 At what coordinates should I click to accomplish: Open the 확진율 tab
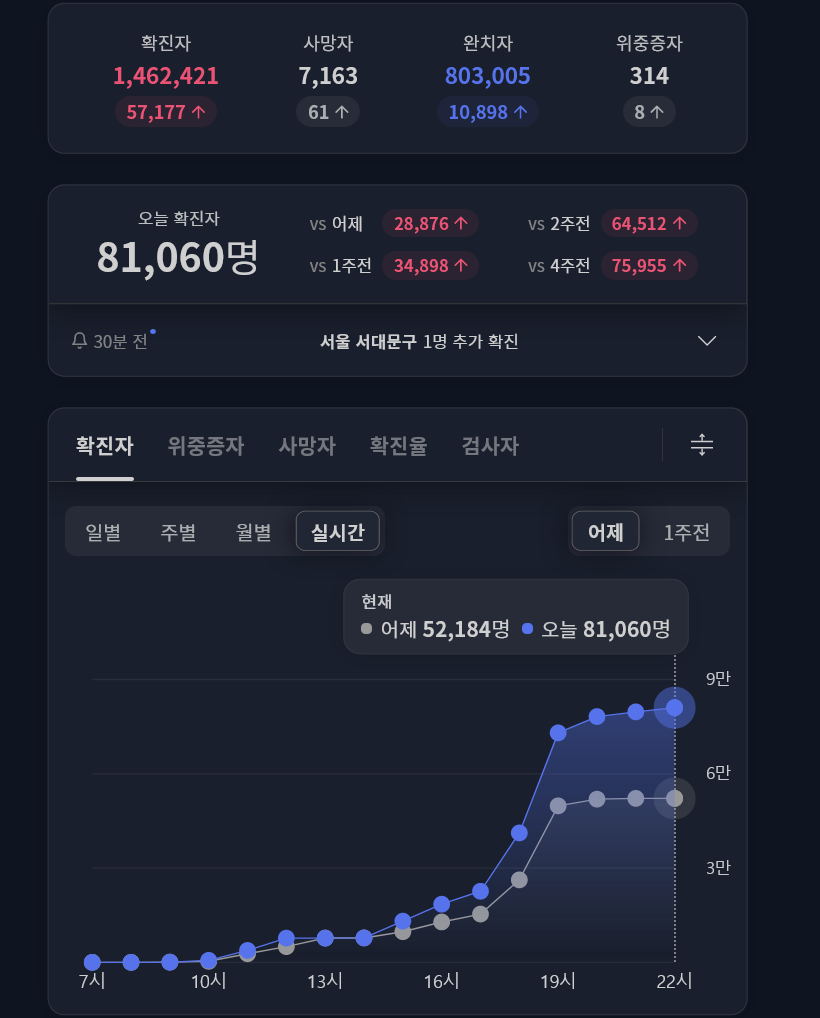click(x=399, y=446)
